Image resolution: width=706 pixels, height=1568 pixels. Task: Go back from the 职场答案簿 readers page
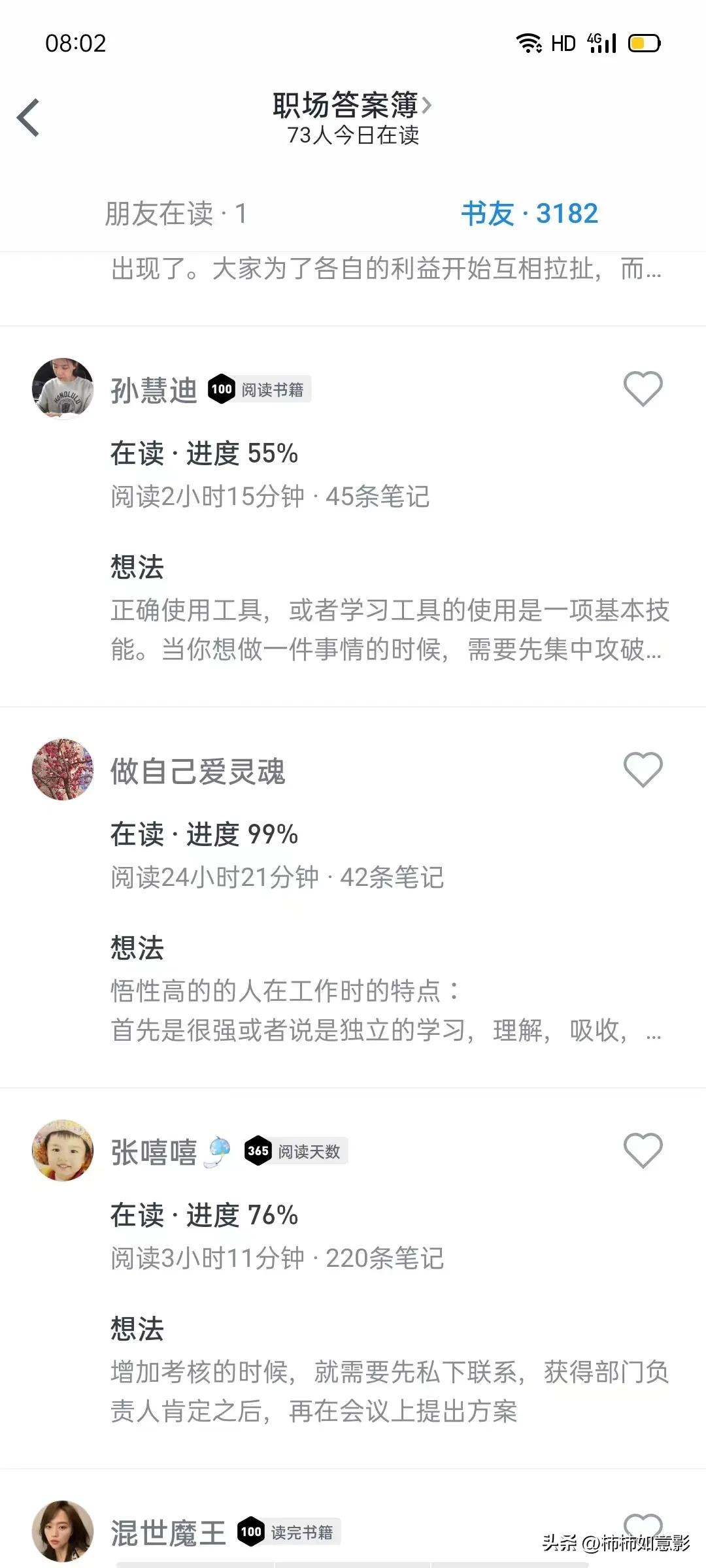(x=29, y=118)
